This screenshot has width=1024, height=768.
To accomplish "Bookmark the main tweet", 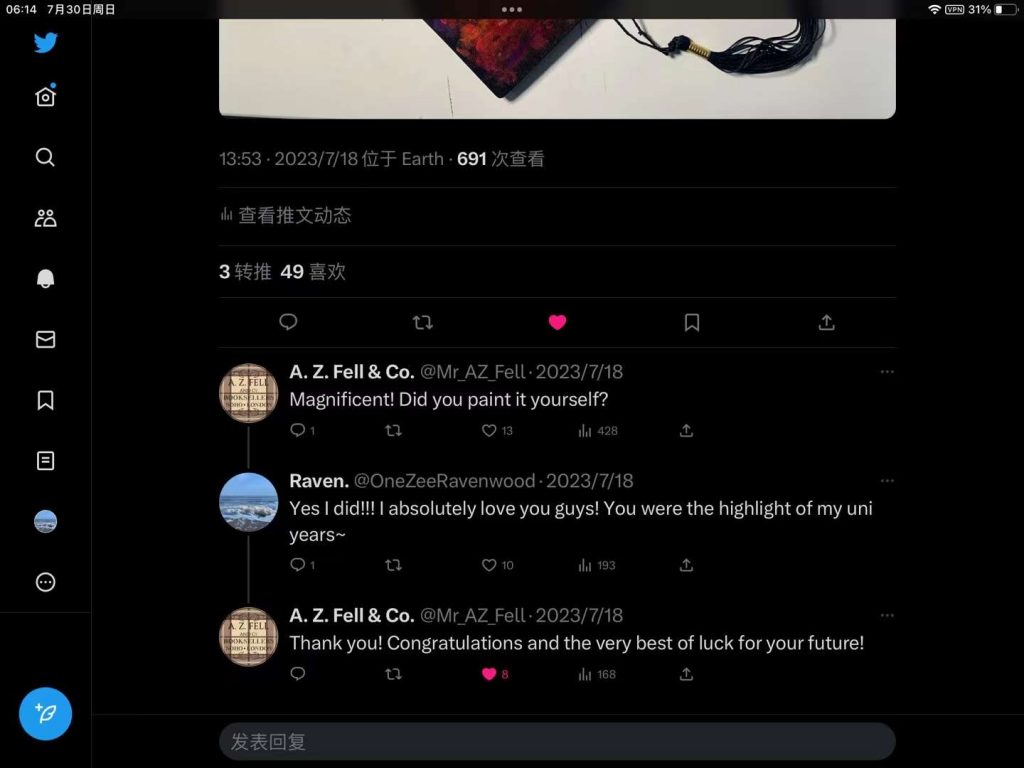I will [x=692, y=322].
